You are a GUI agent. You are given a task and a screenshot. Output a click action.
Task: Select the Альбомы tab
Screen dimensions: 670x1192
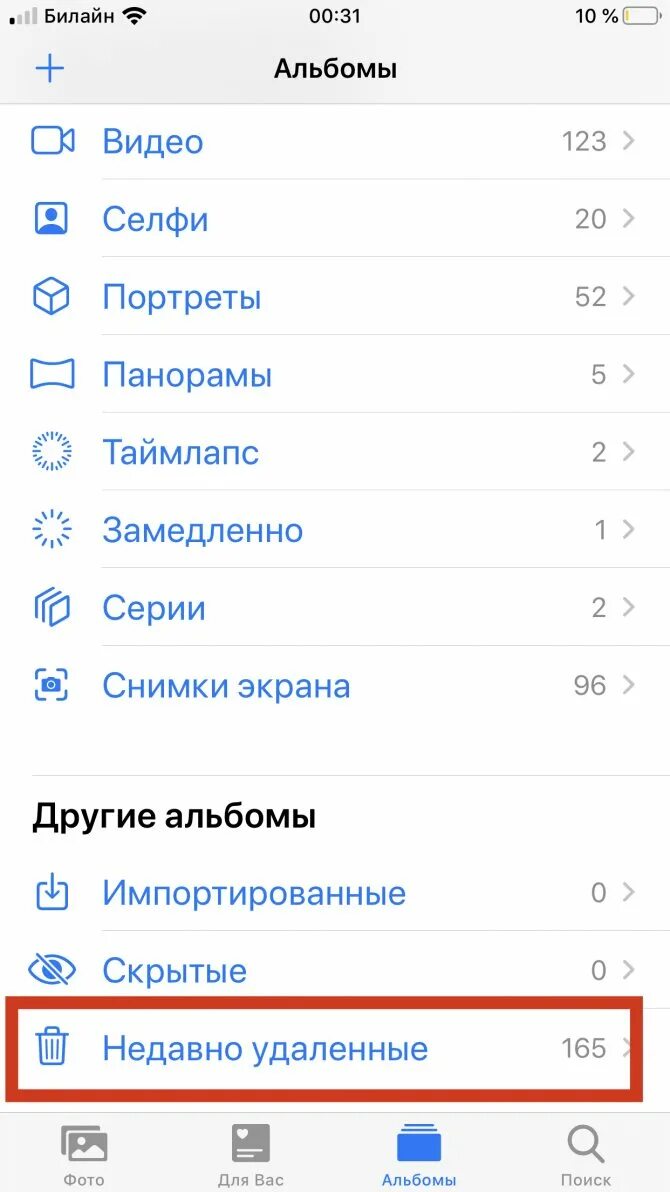419,1154
